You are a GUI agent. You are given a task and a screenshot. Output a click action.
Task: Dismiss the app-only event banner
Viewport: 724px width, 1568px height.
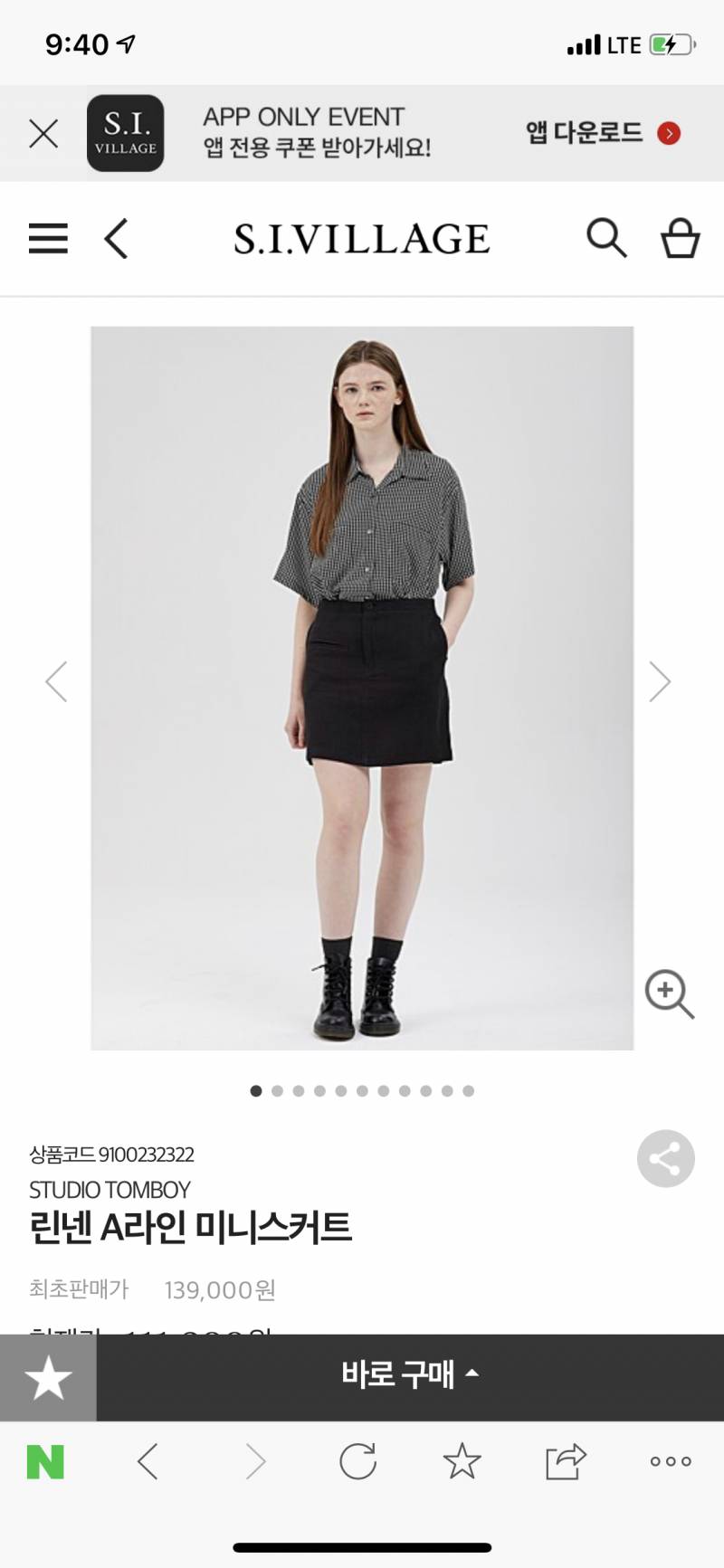(43, 134)
